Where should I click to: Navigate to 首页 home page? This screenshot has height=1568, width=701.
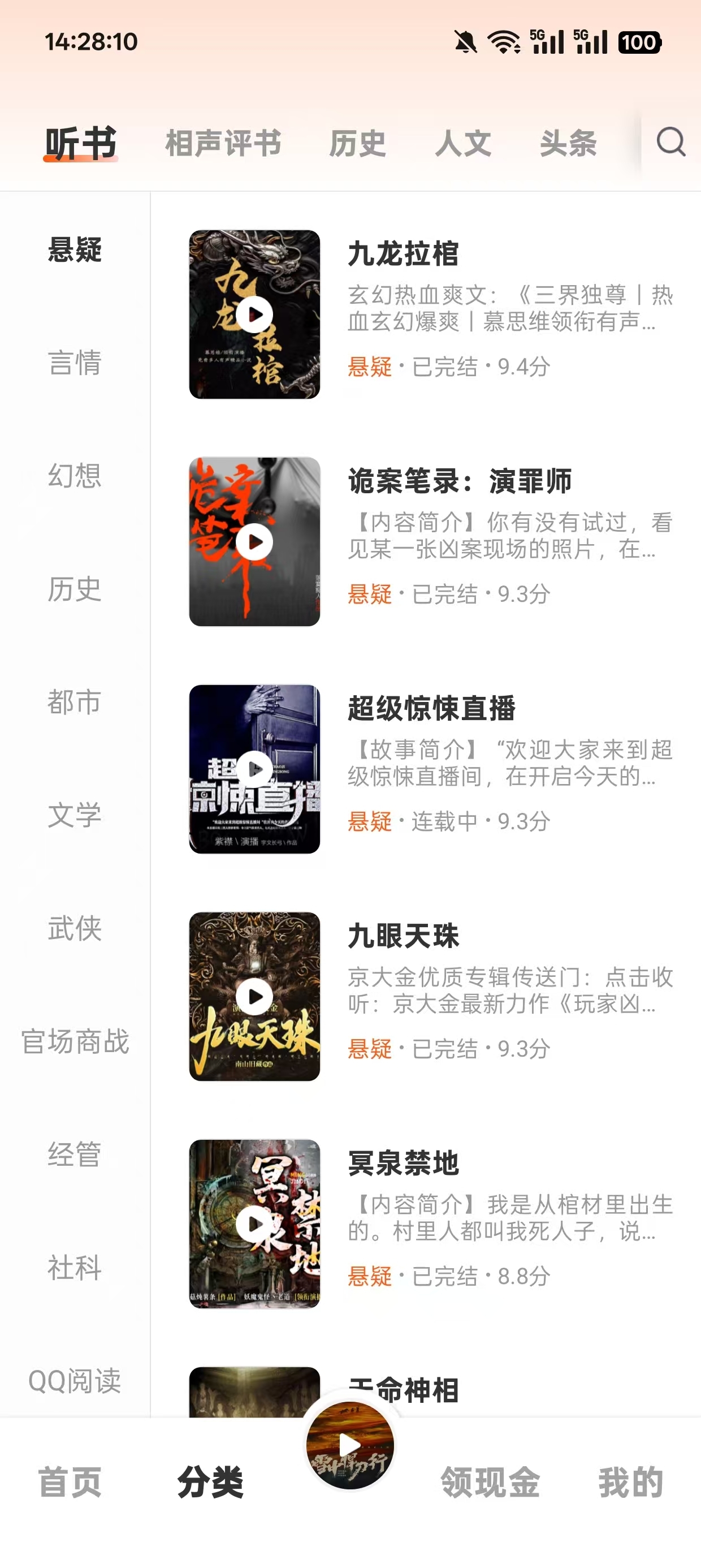[x=71, y=1483]
